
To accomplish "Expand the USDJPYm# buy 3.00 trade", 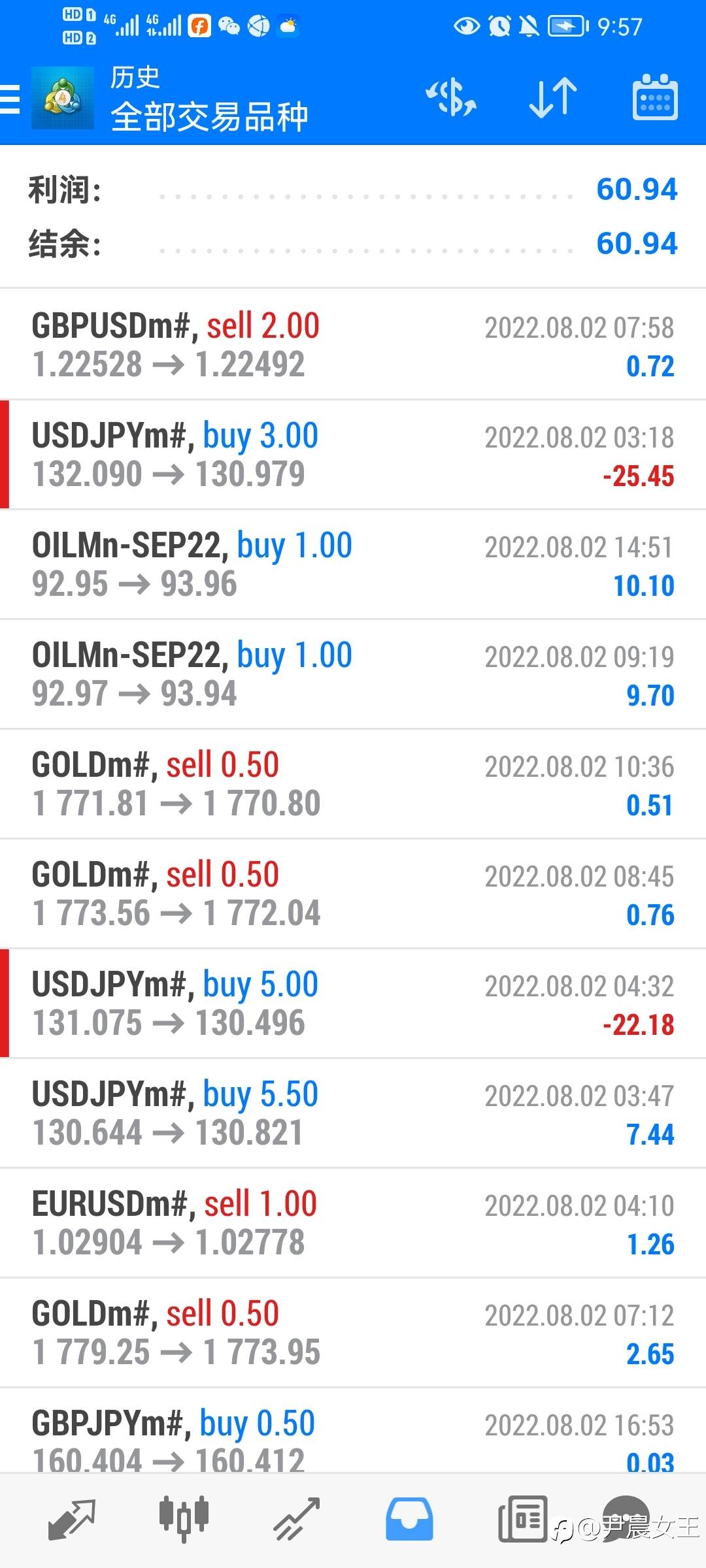I will point(353,455).
